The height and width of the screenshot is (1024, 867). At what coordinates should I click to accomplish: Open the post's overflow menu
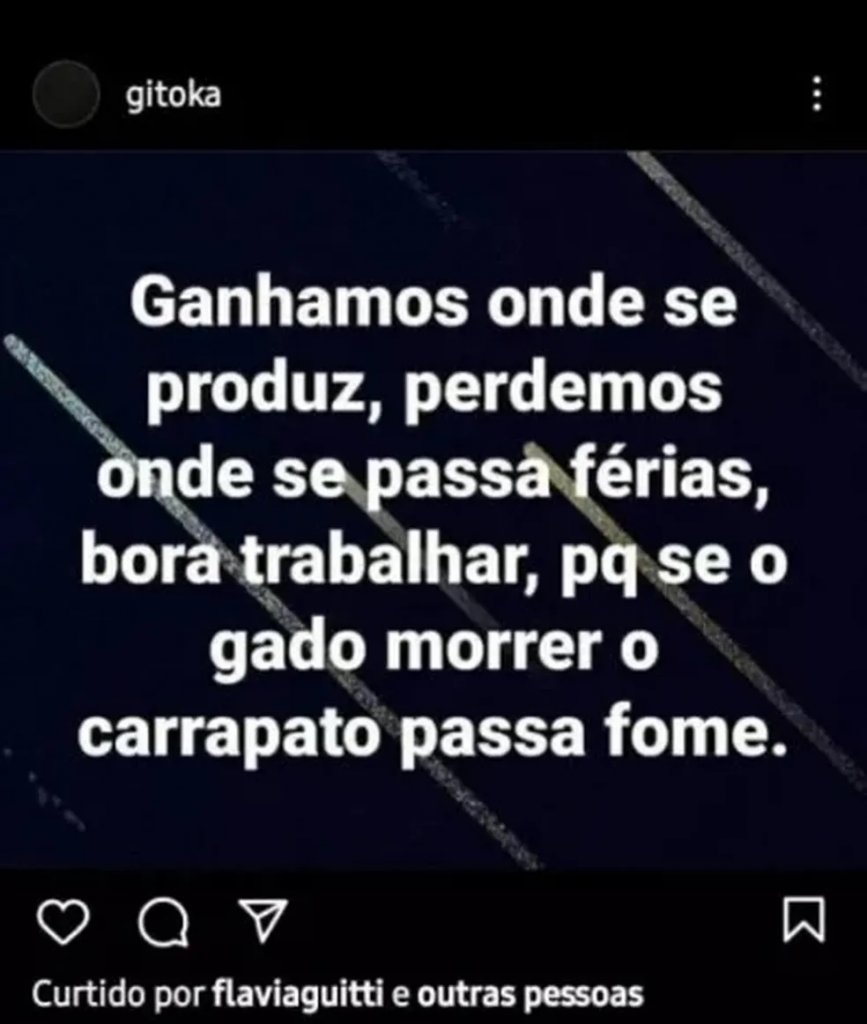(818, 95)
